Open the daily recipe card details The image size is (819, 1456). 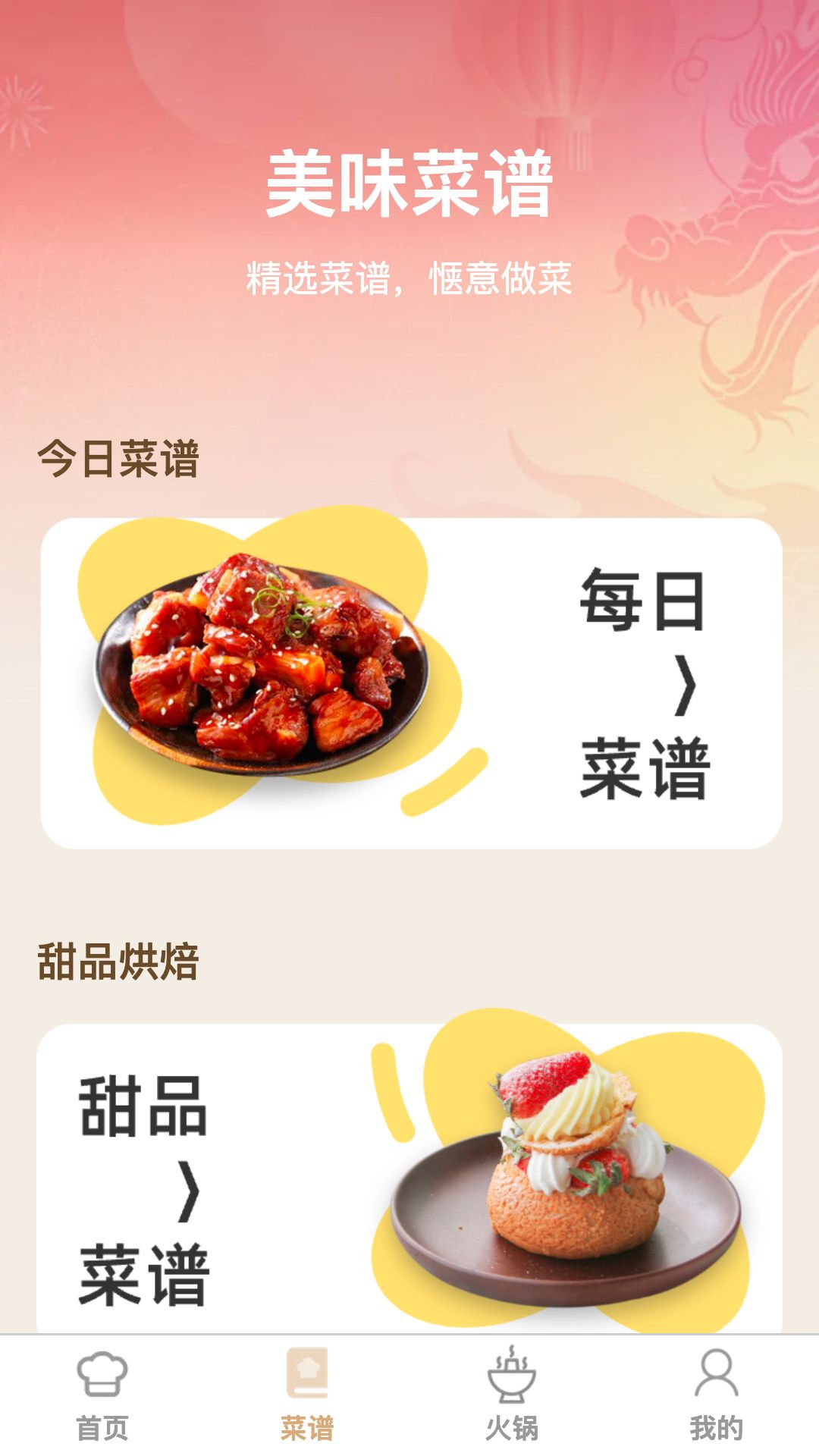pos(409,682)
